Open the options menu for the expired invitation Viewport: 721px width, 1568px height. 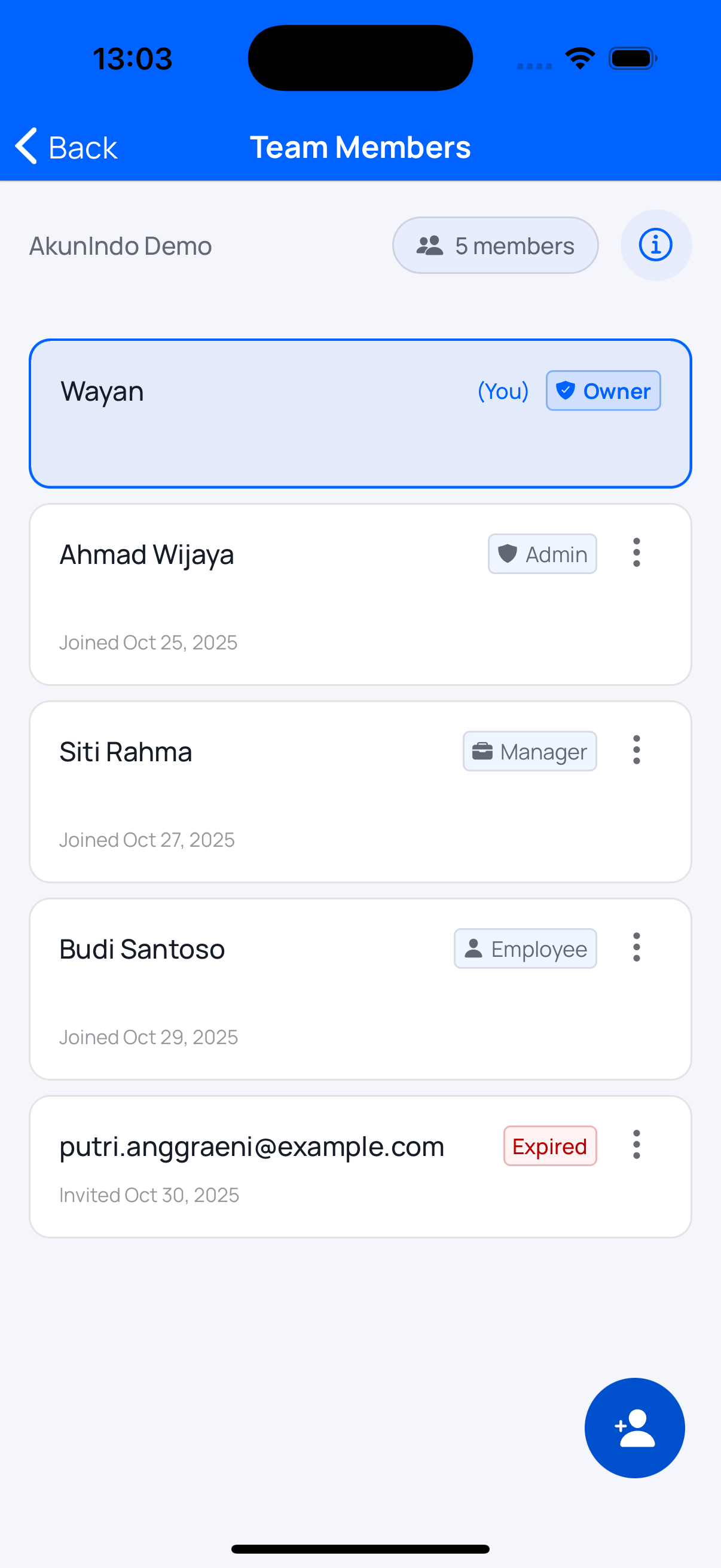pos(636,1145)
